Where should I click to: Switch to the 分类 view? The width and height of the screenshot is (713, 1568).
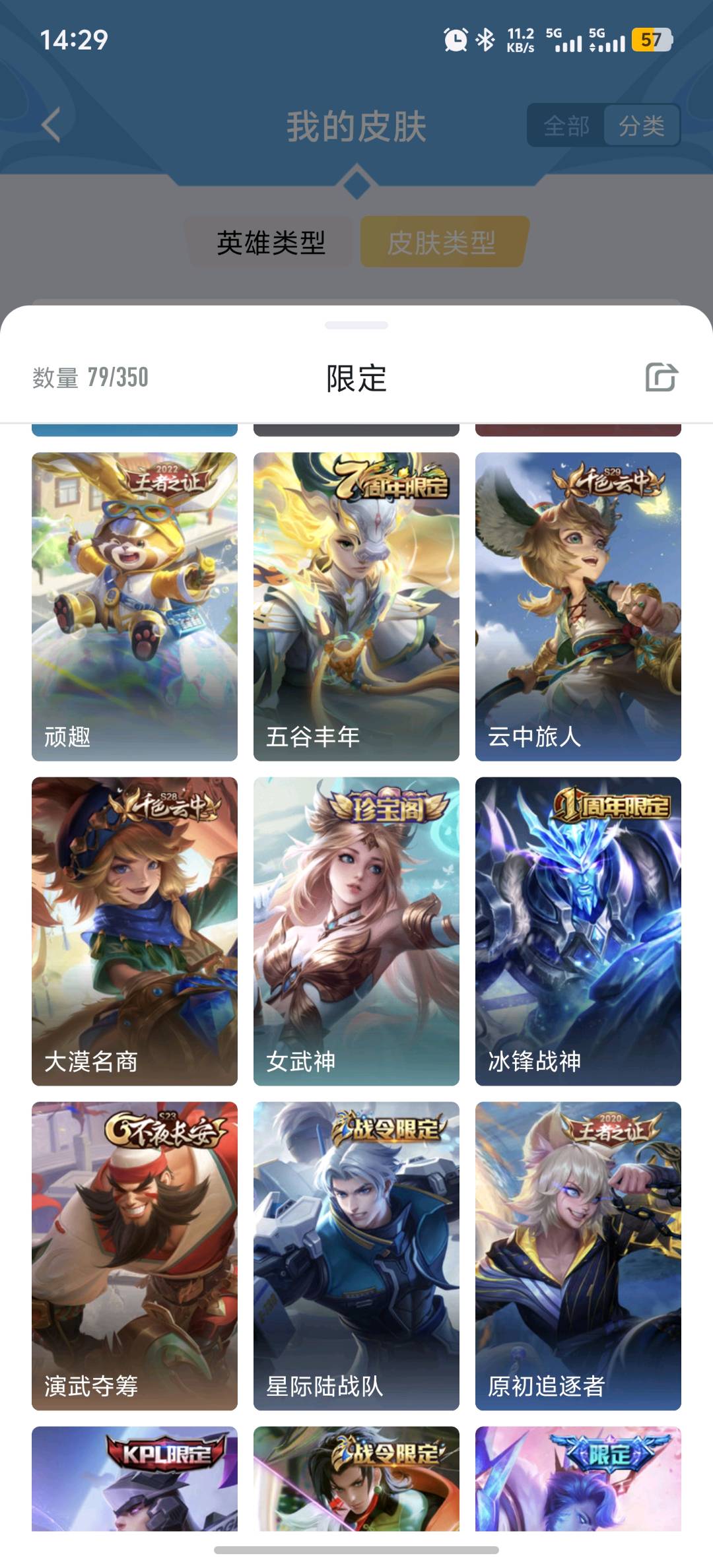click(641, 125)
